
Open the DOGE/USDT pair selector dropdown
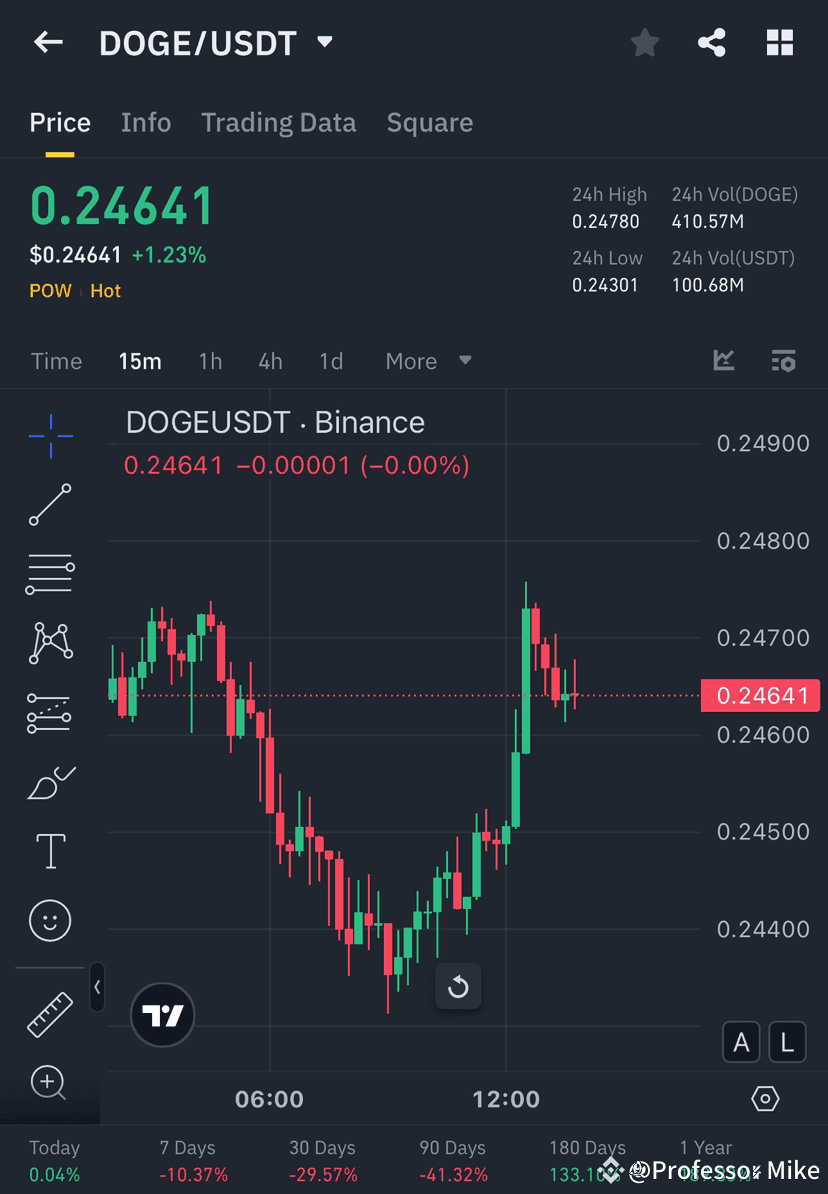(x=324, y=42)
